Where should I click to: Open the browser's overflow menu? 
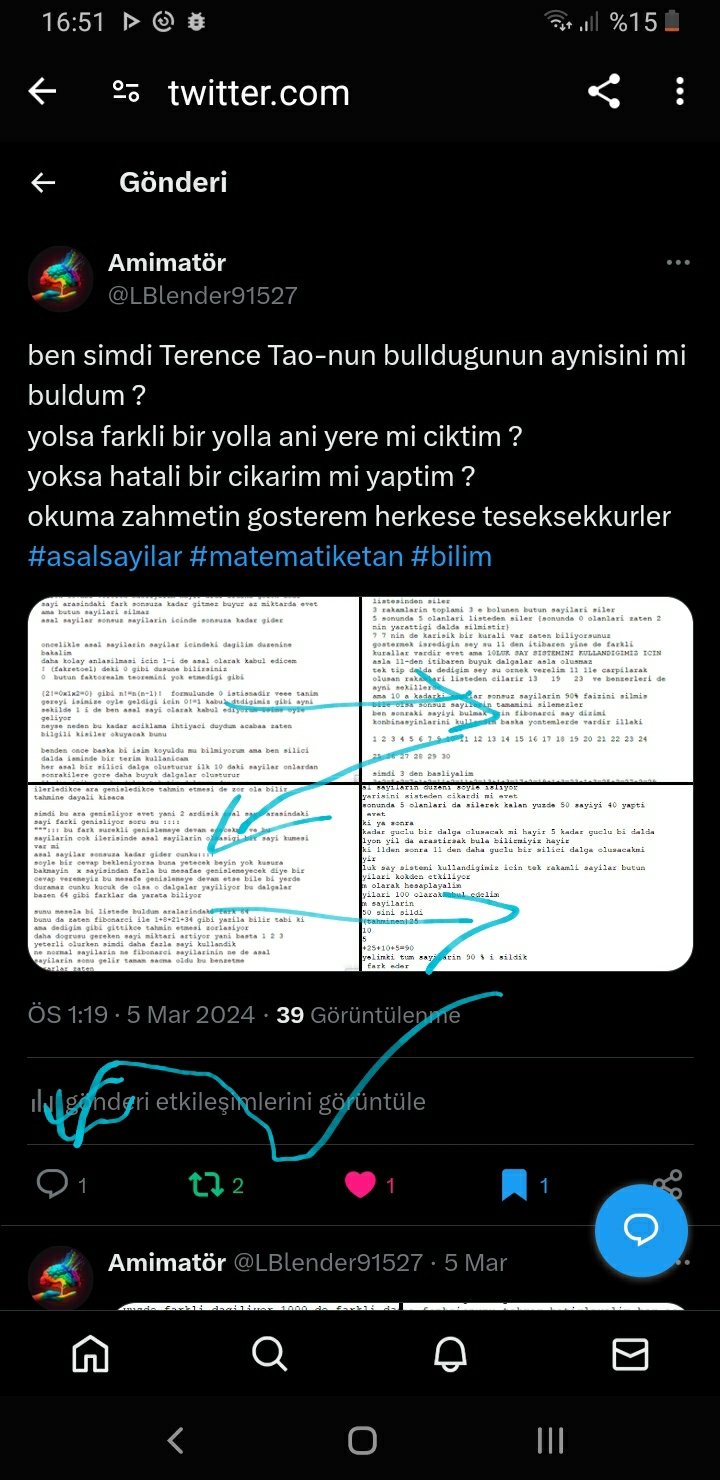pyautogui.click(x=679, y=93)
